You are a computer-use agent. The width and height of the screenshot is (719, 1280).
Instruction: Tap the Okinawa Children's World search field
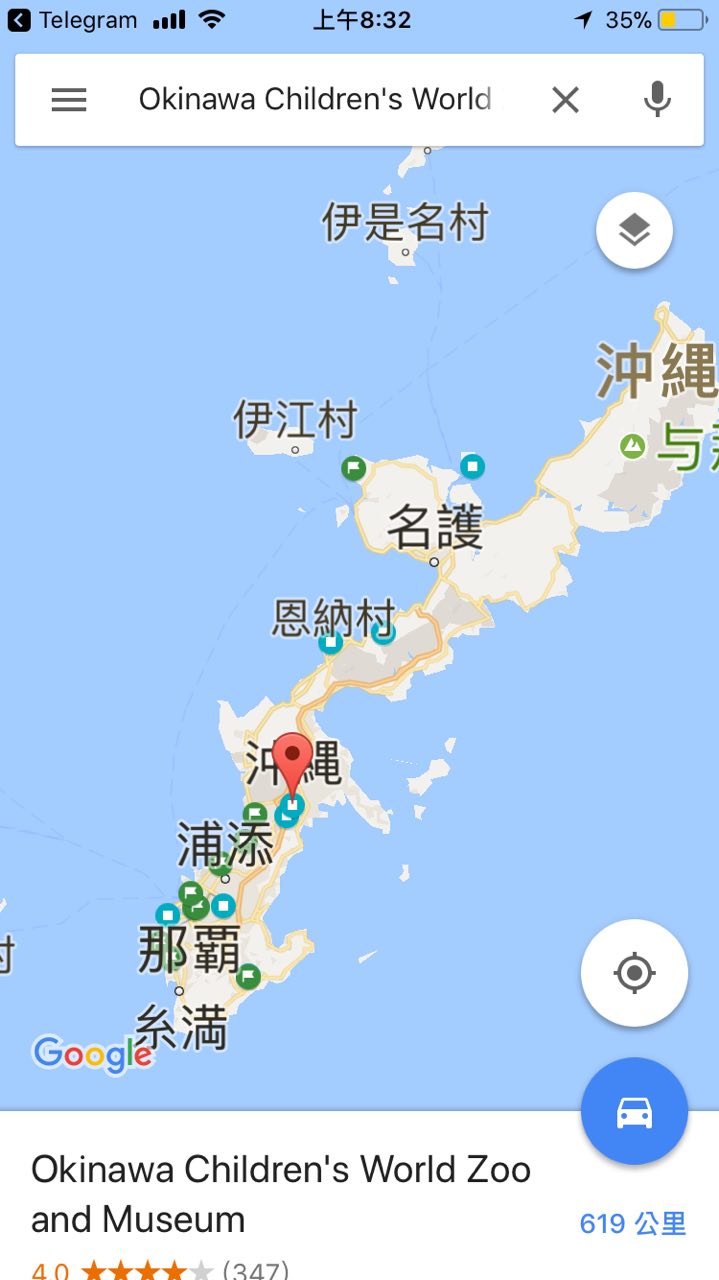[315, 99]
